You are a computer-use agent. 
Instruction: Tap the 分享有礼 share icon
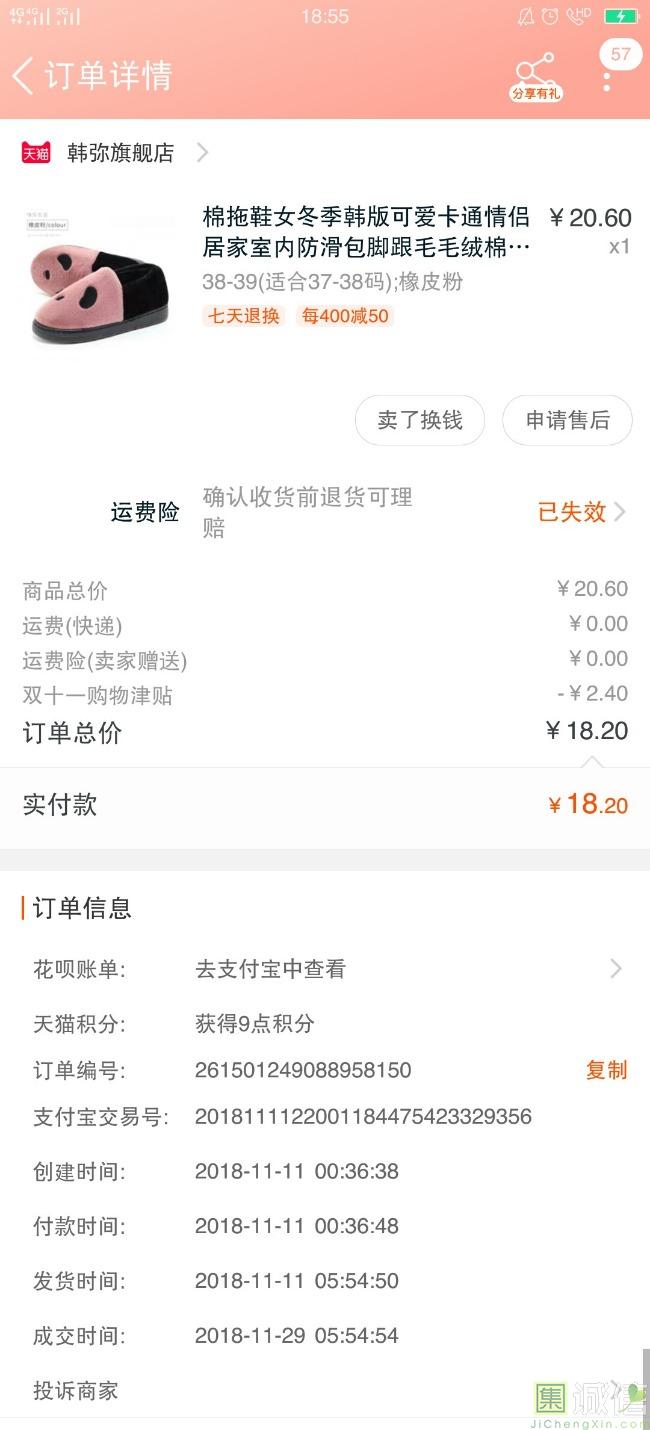coord(536,77)
